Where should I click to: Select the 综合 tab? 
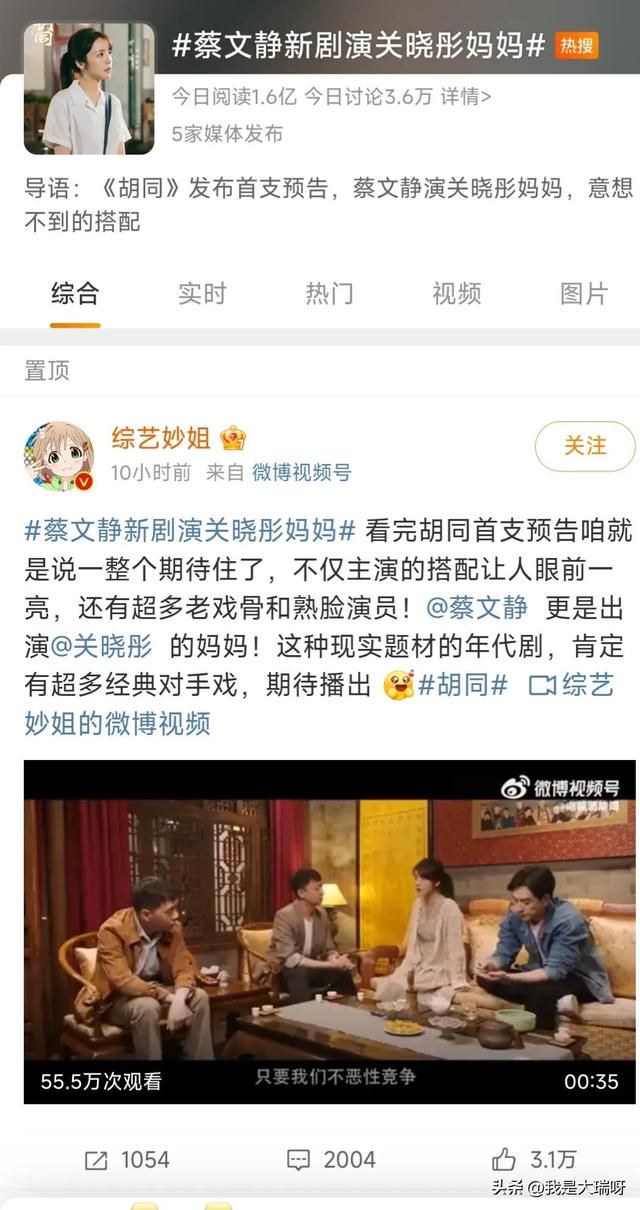click(75, 294)
